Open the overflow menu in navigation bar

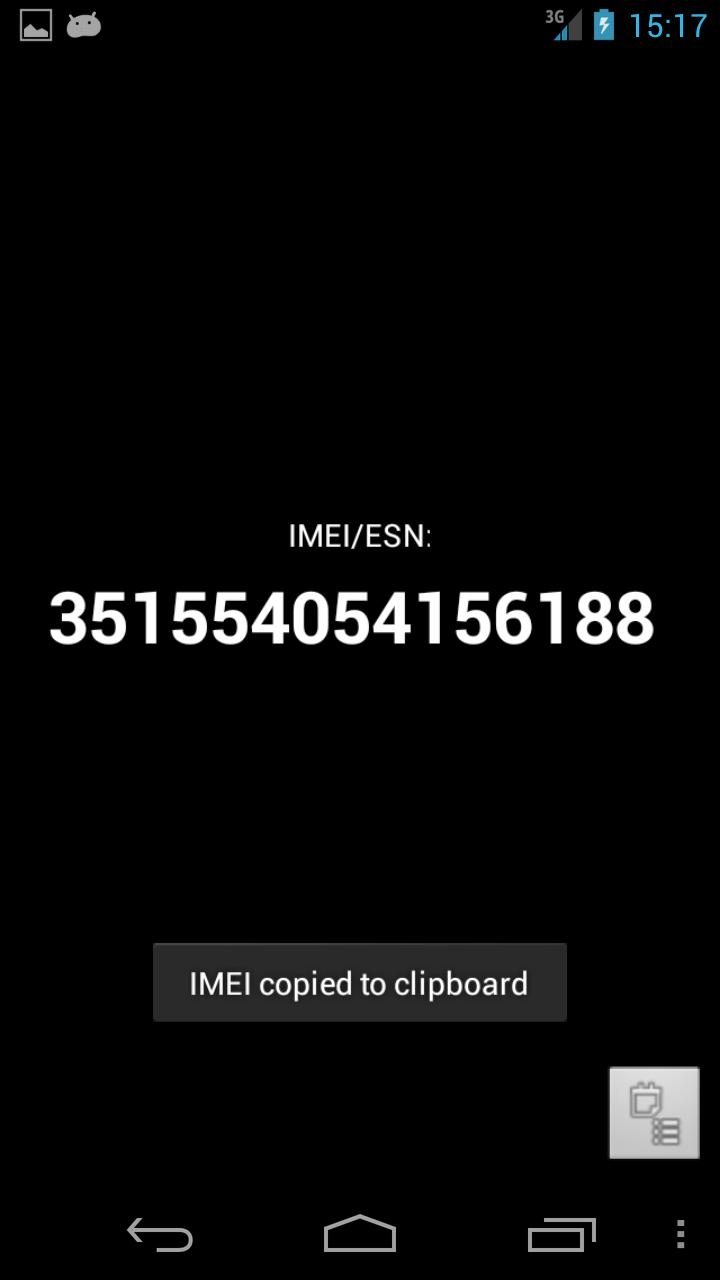tap(680, 1234)
